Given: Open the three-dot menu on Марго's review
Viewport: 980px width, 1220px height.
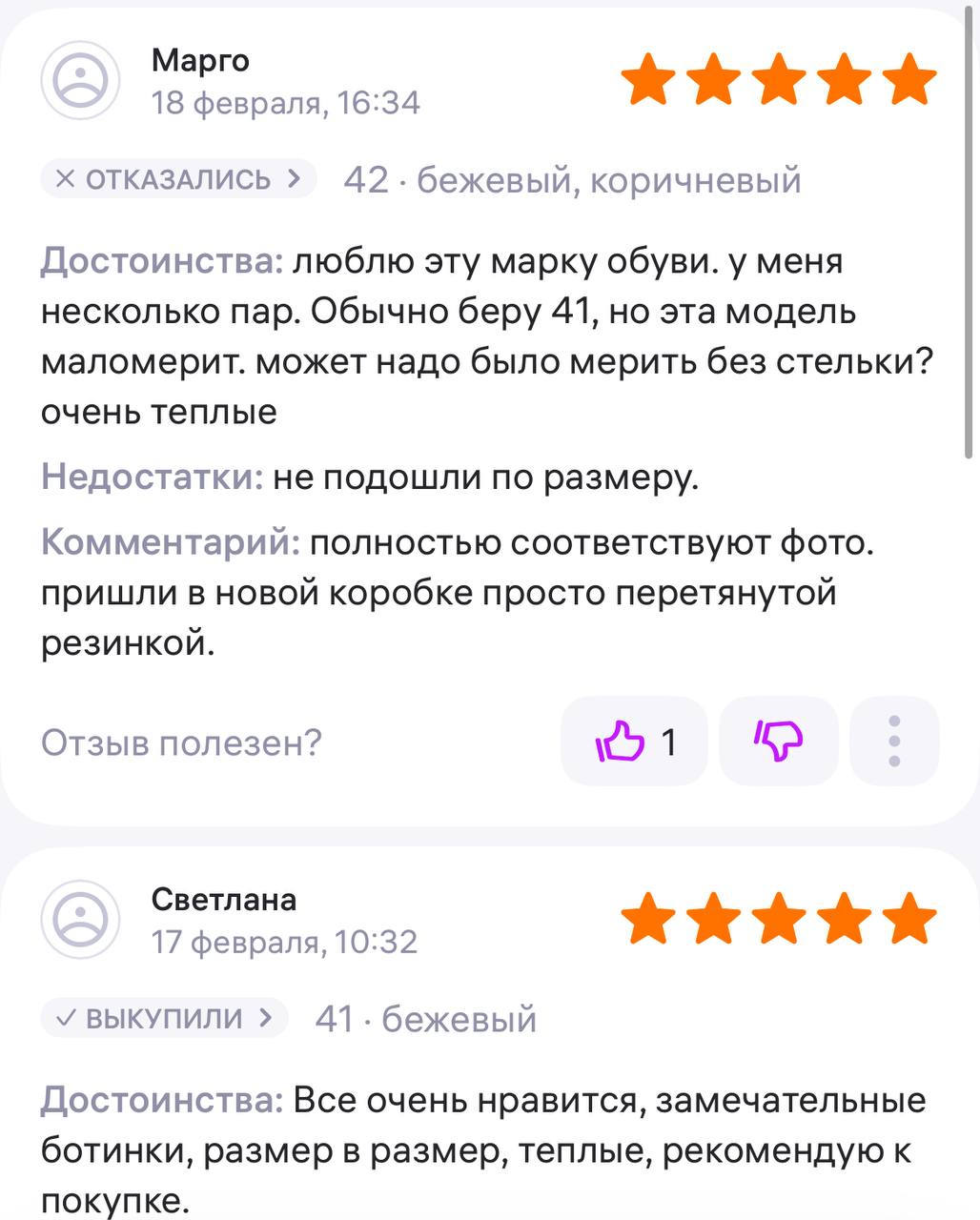Looking at the screenshot, I should point(893,742).
